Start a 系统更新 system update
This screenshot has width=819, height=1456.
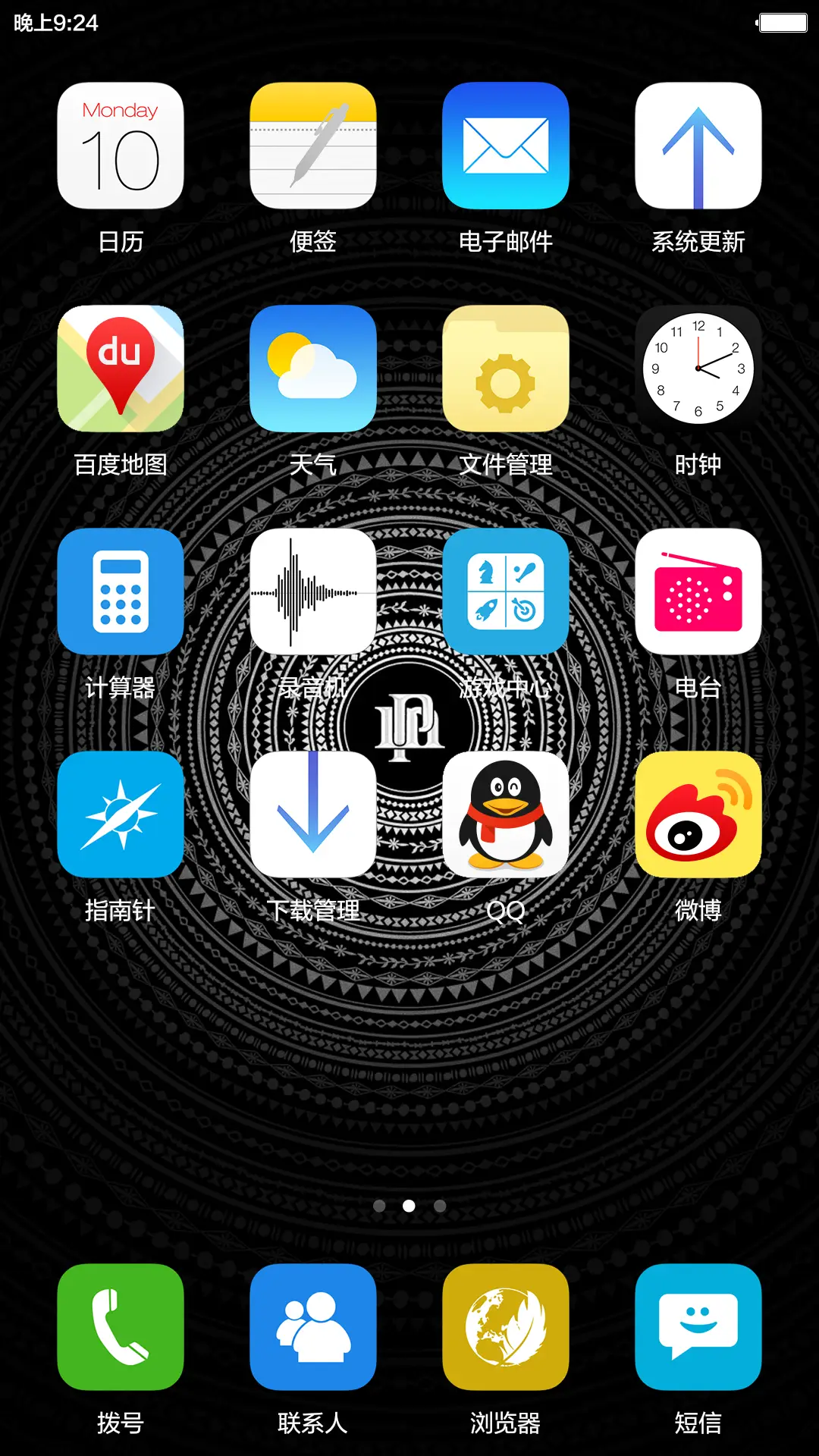[698, 146]
